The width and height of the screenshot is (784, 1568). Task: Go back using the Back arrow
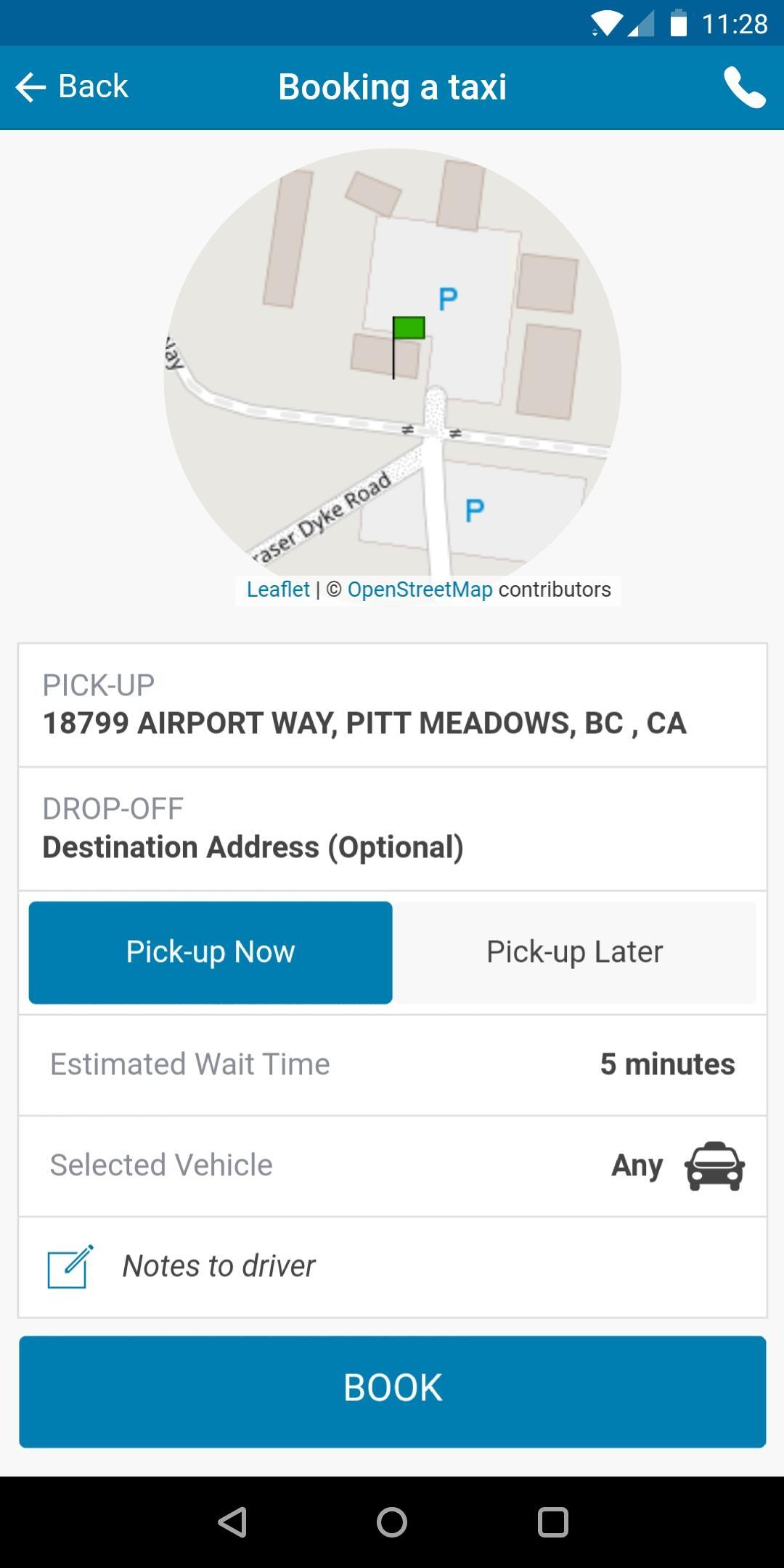[71, 87]
